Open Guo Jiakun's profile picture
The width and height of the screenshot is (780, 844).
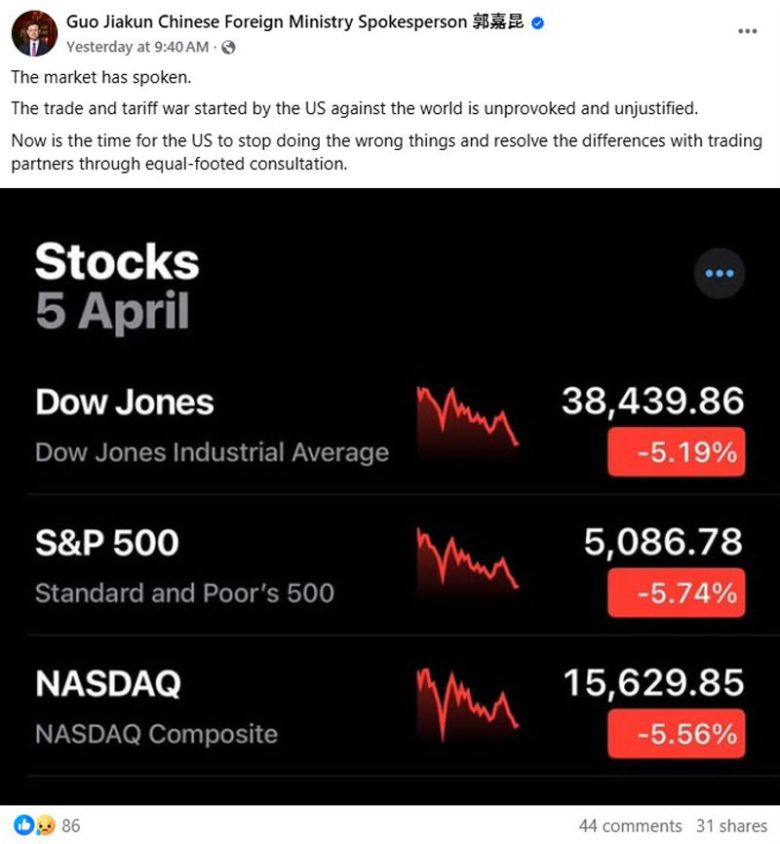pos(34,33)
